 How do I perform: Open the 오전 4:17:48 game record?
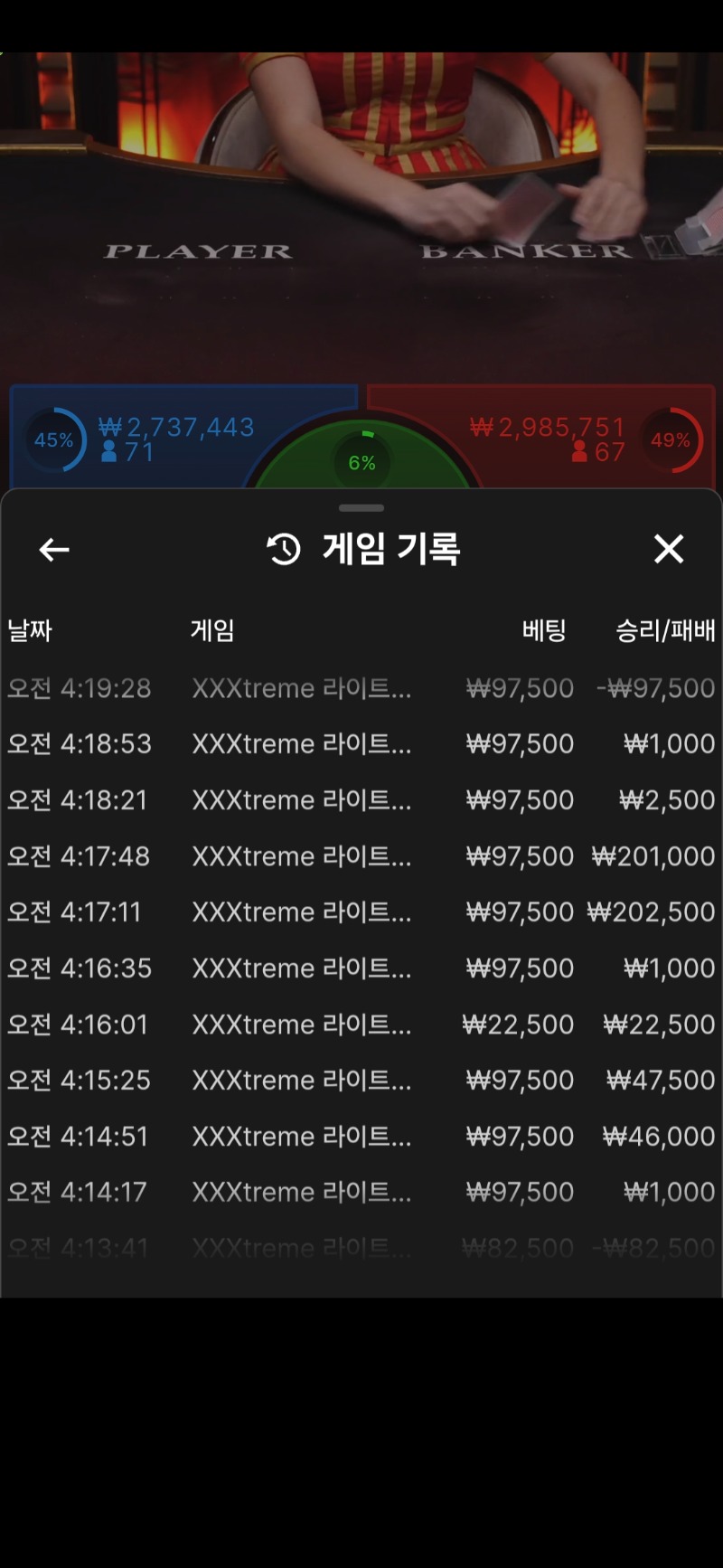pos(361,856)
